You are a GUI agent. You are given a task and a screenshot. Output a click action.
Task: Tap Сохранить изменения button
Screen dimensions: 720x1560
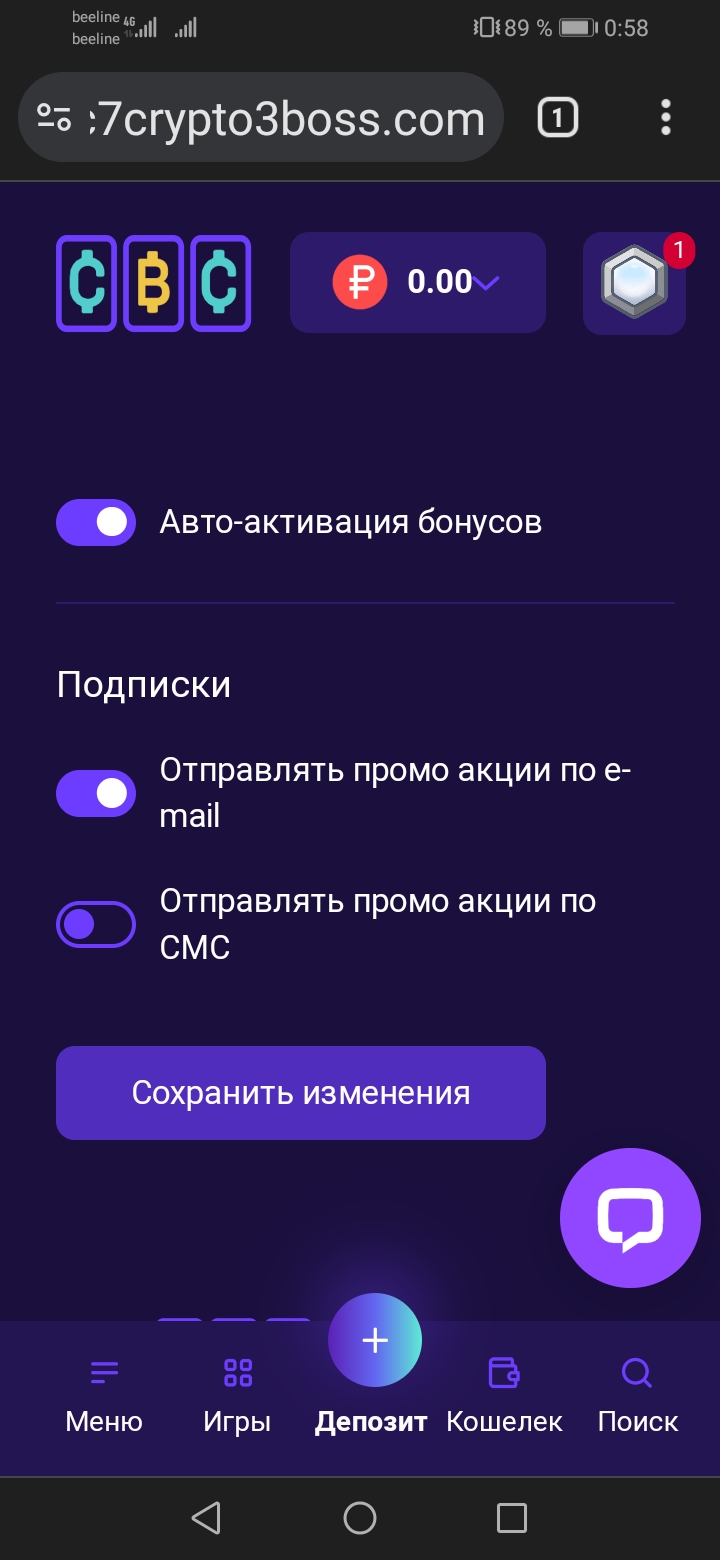(x=300, y=1092)
